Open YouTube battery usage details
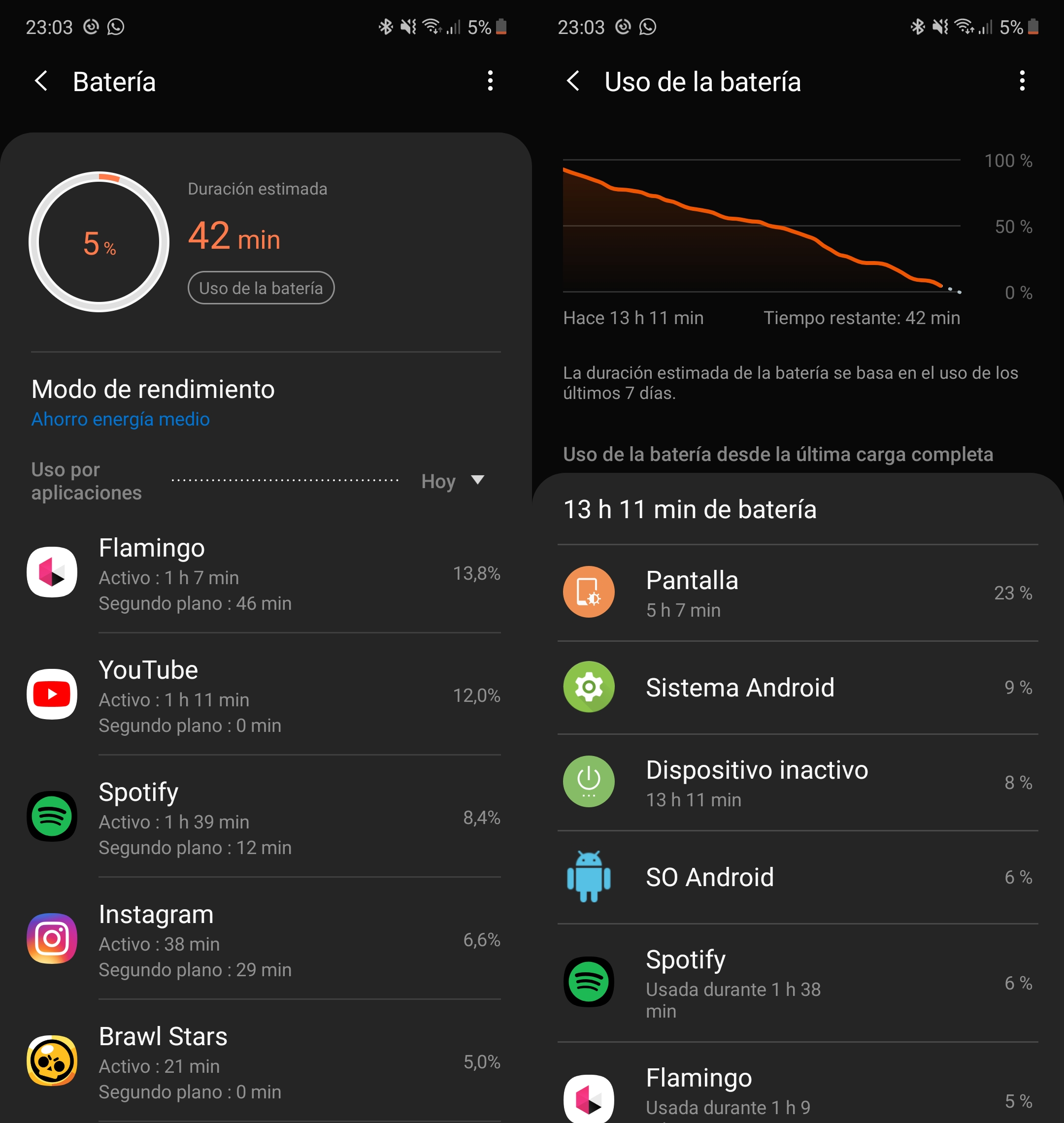The width and height of the screenshot is (1064, 1123). (264, 695)
